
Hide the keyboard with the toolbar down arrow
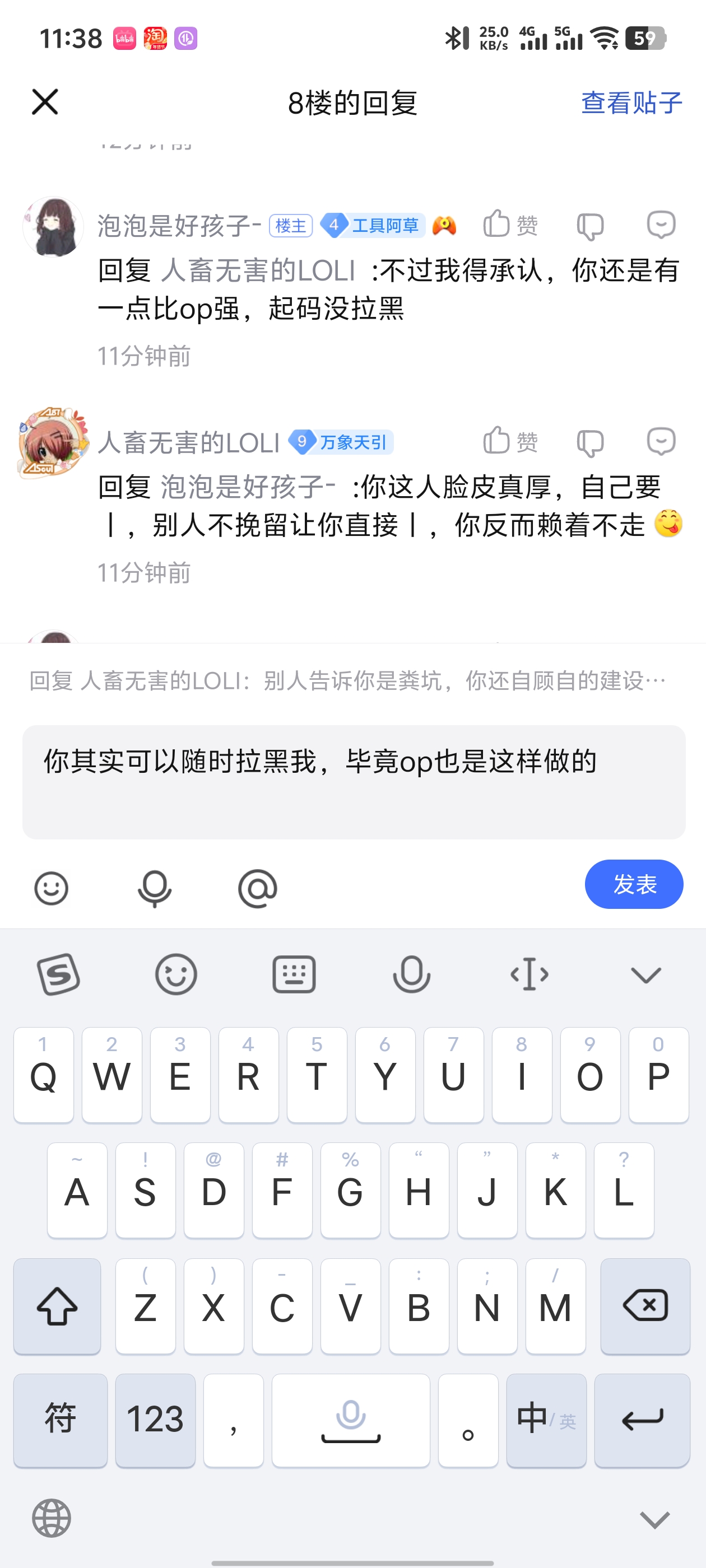(x=645, y=974)
